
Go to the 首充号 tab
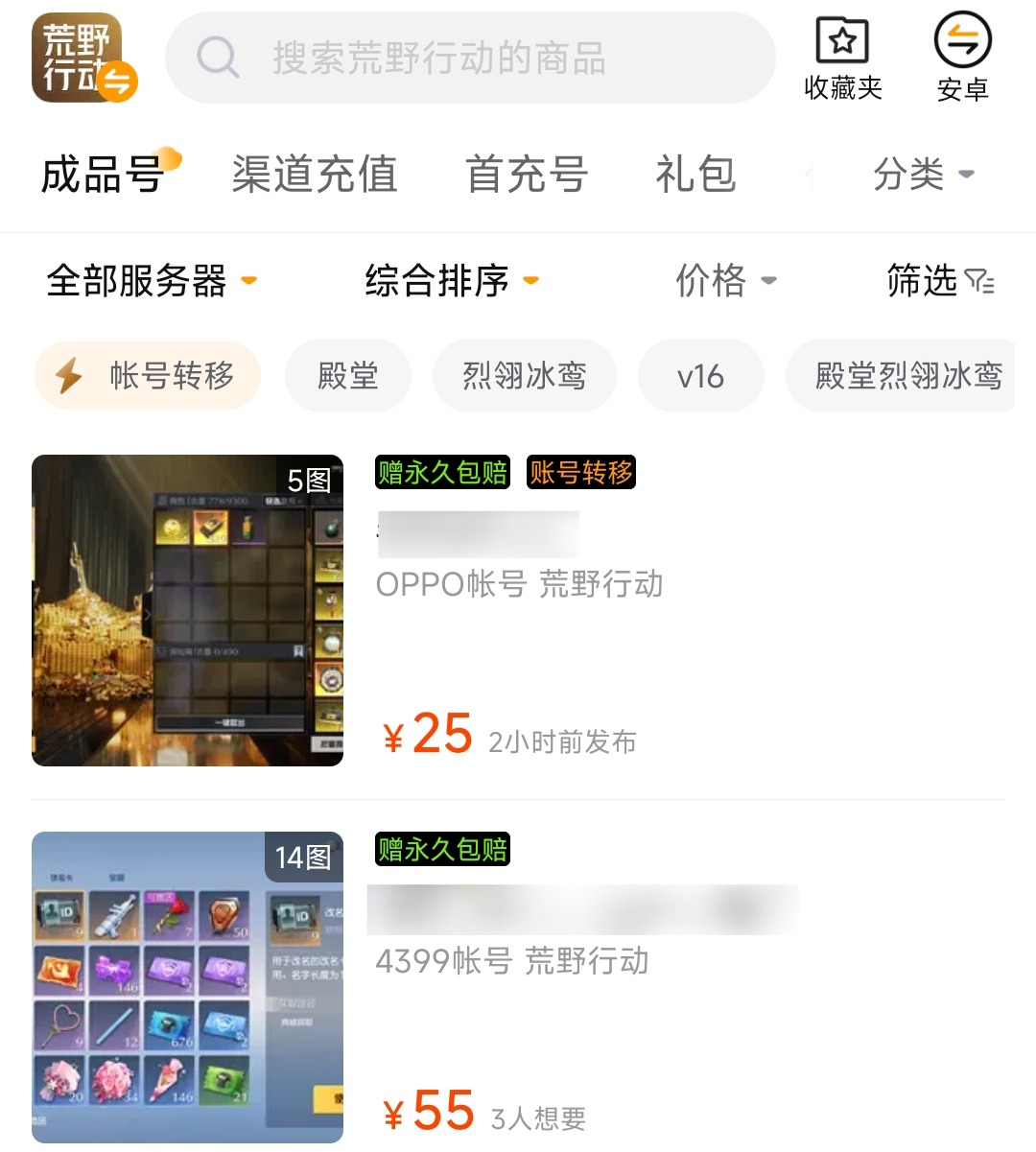(x=527, y=175)
